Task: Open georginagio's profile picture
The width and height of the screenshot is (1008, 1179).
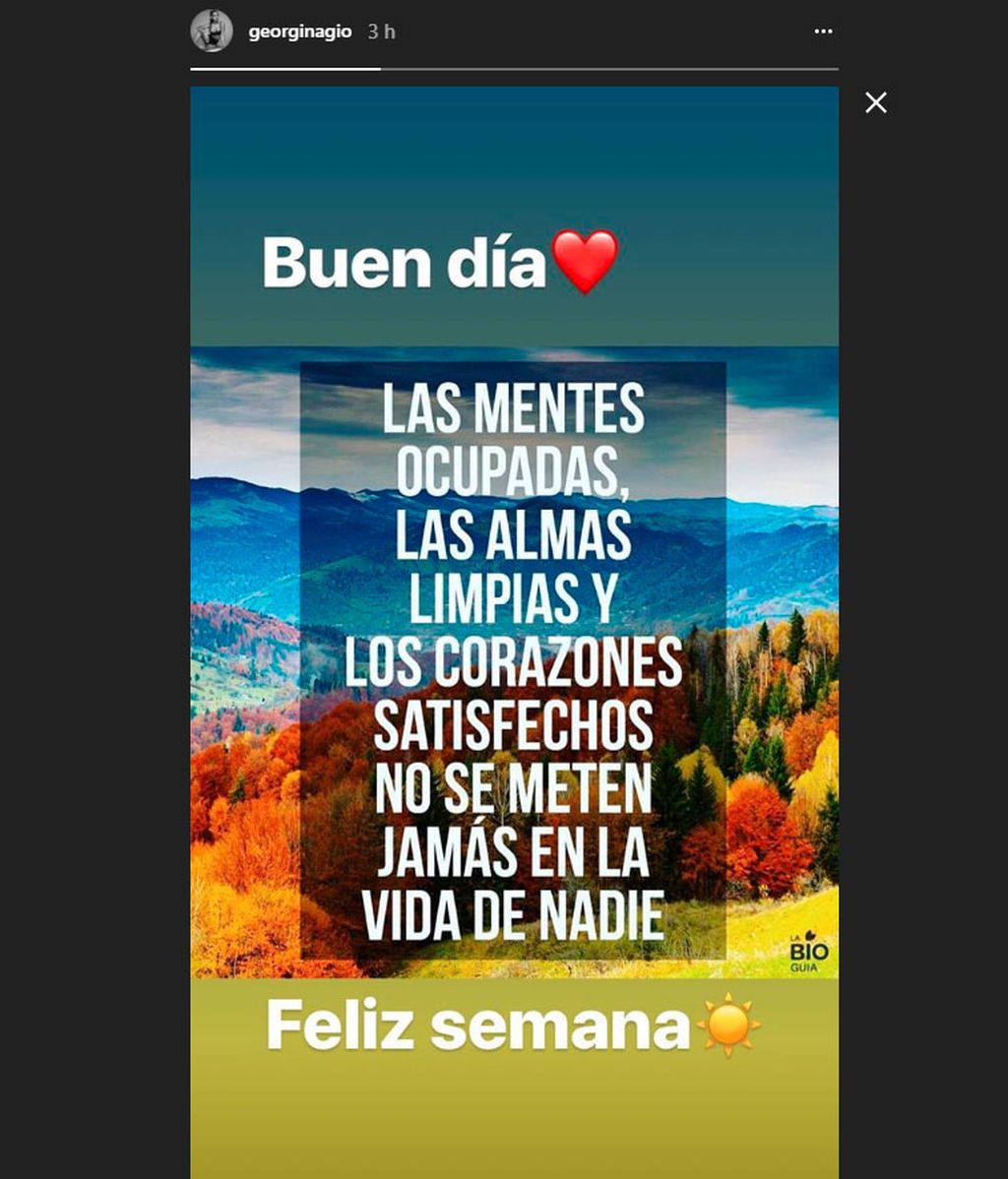Action: tap(212, 31)
